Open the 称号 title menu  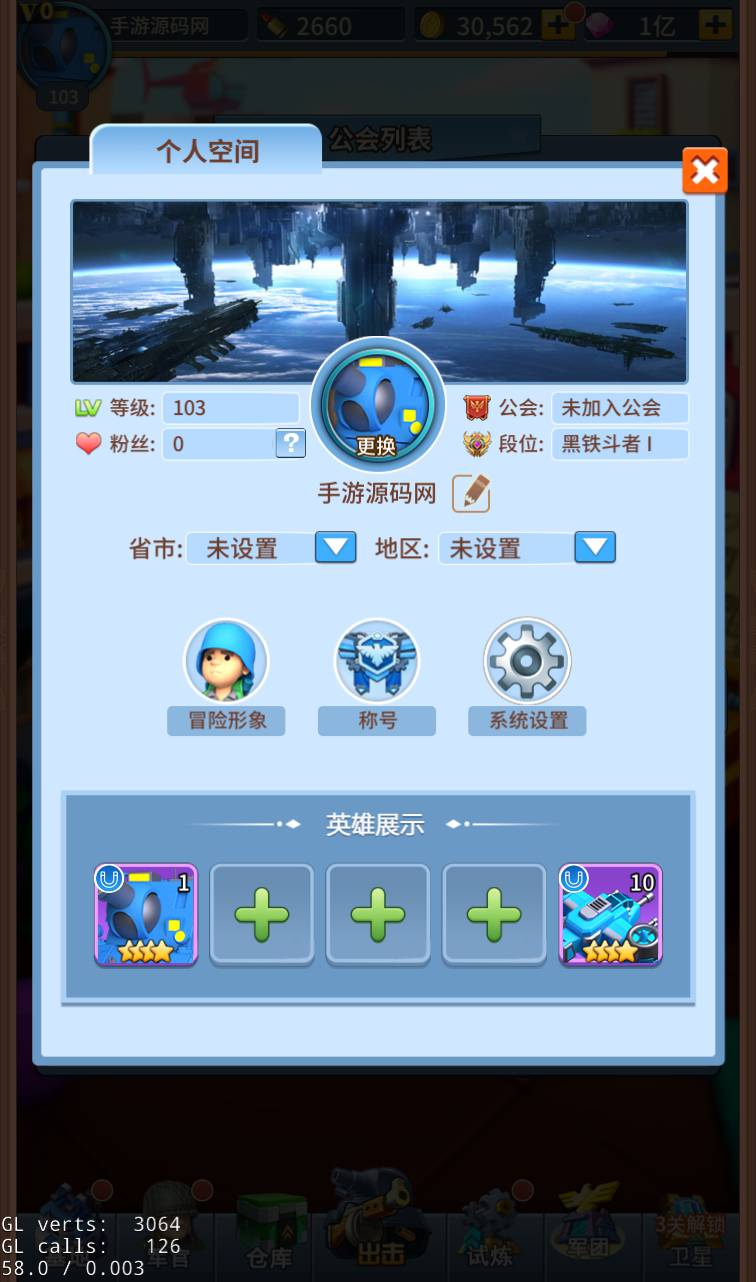377,662
